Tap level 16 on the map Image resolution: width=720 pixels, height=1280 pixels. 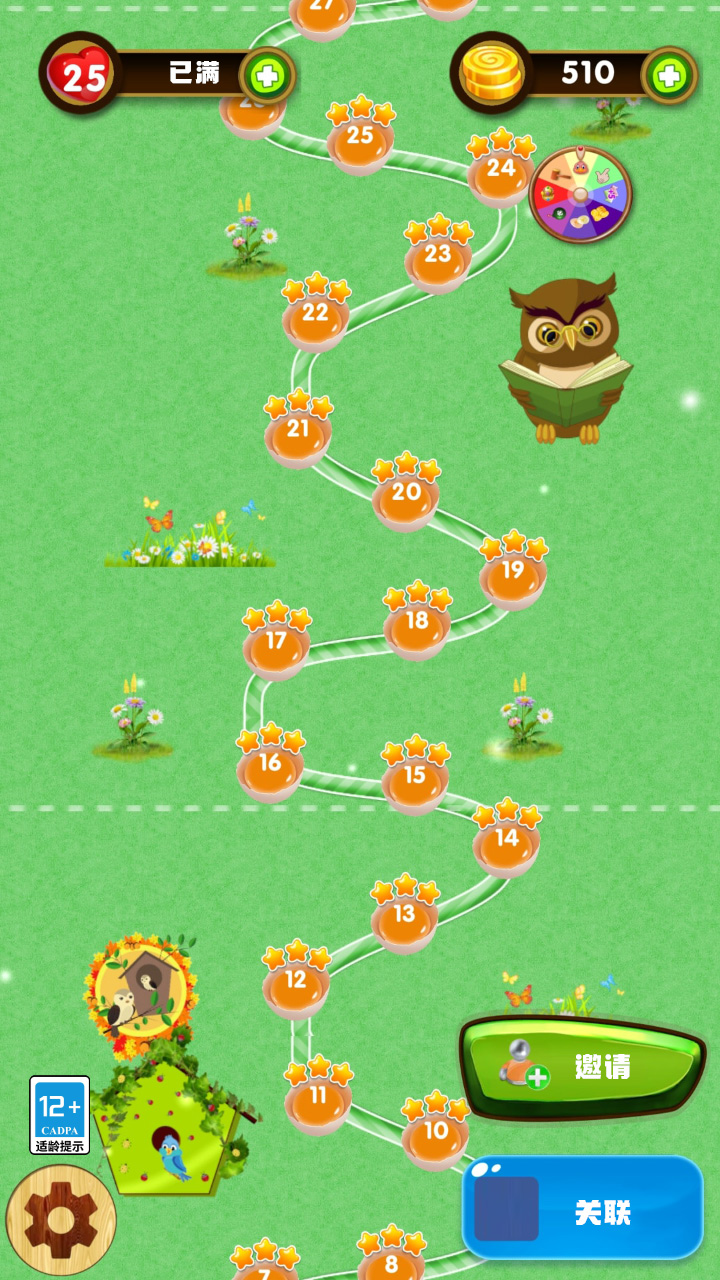tap(270, 766)
